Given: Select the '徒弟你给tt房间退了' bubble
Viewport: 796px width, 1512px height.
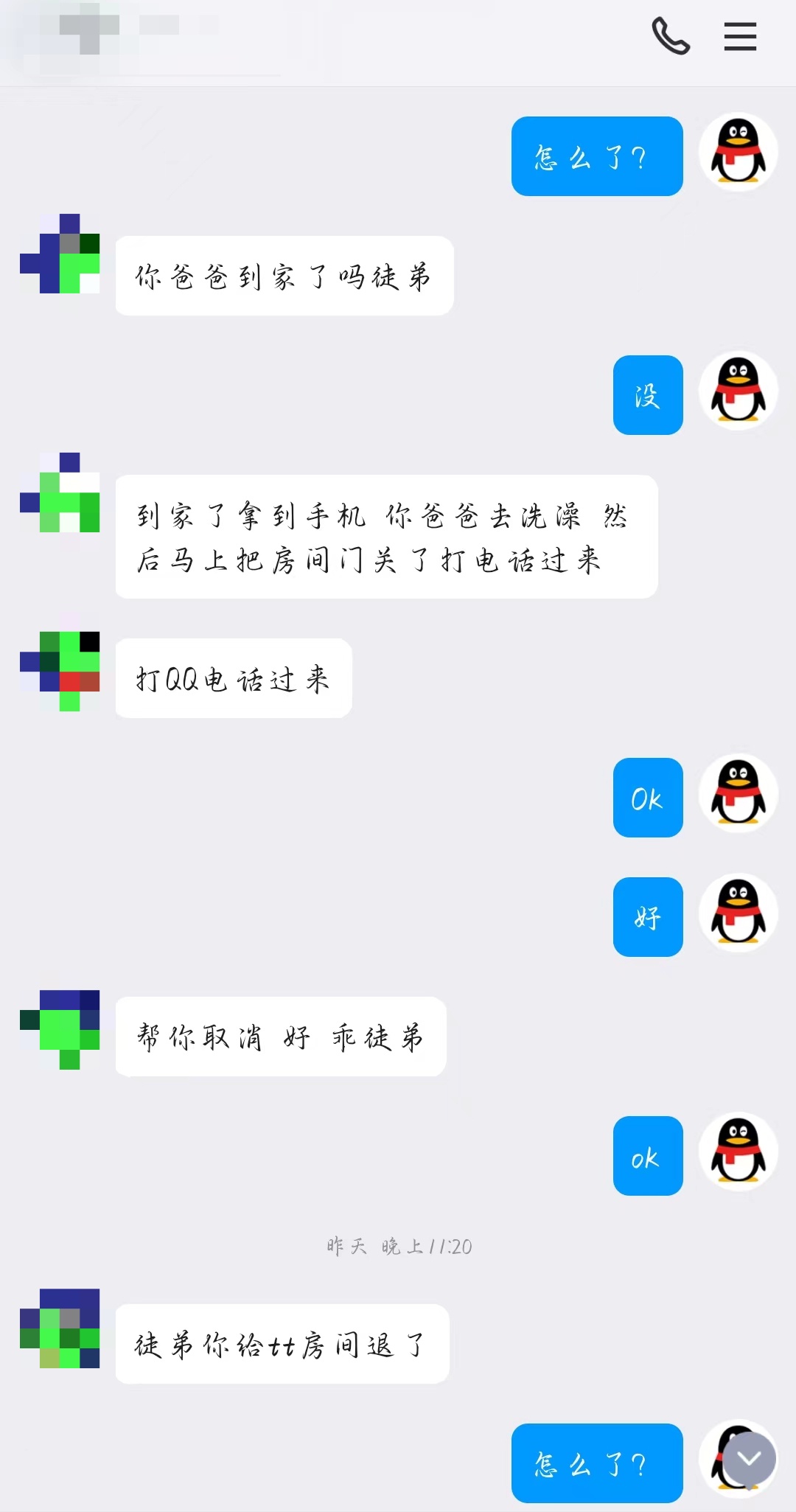Looking at the screenshot, I should tap(282, 1342).
